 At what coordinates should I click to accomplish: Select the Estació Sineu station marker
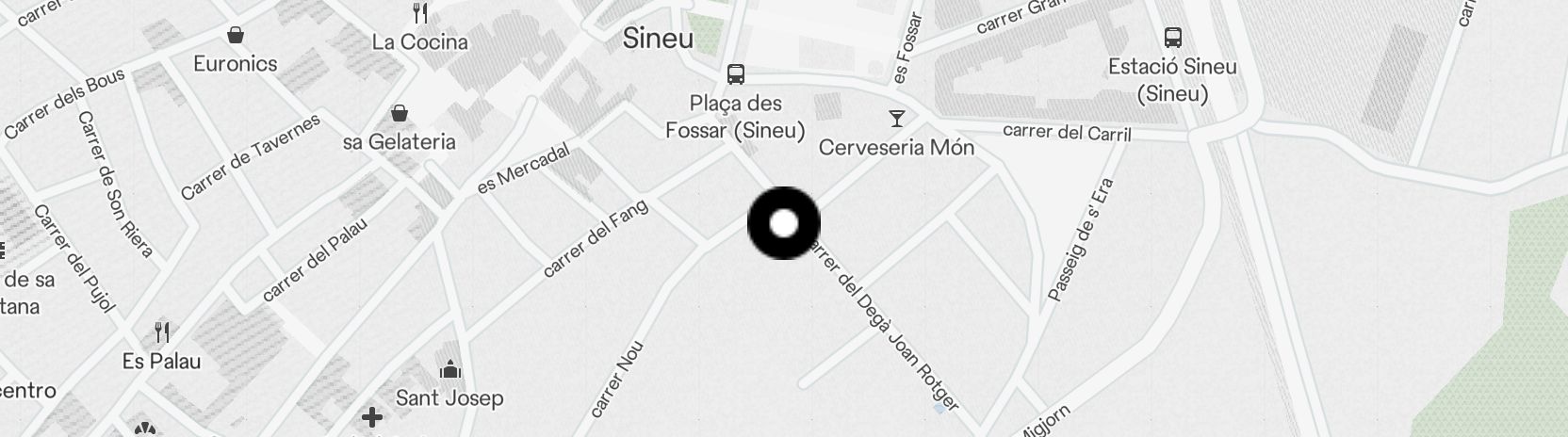[x=1173, y=38]
